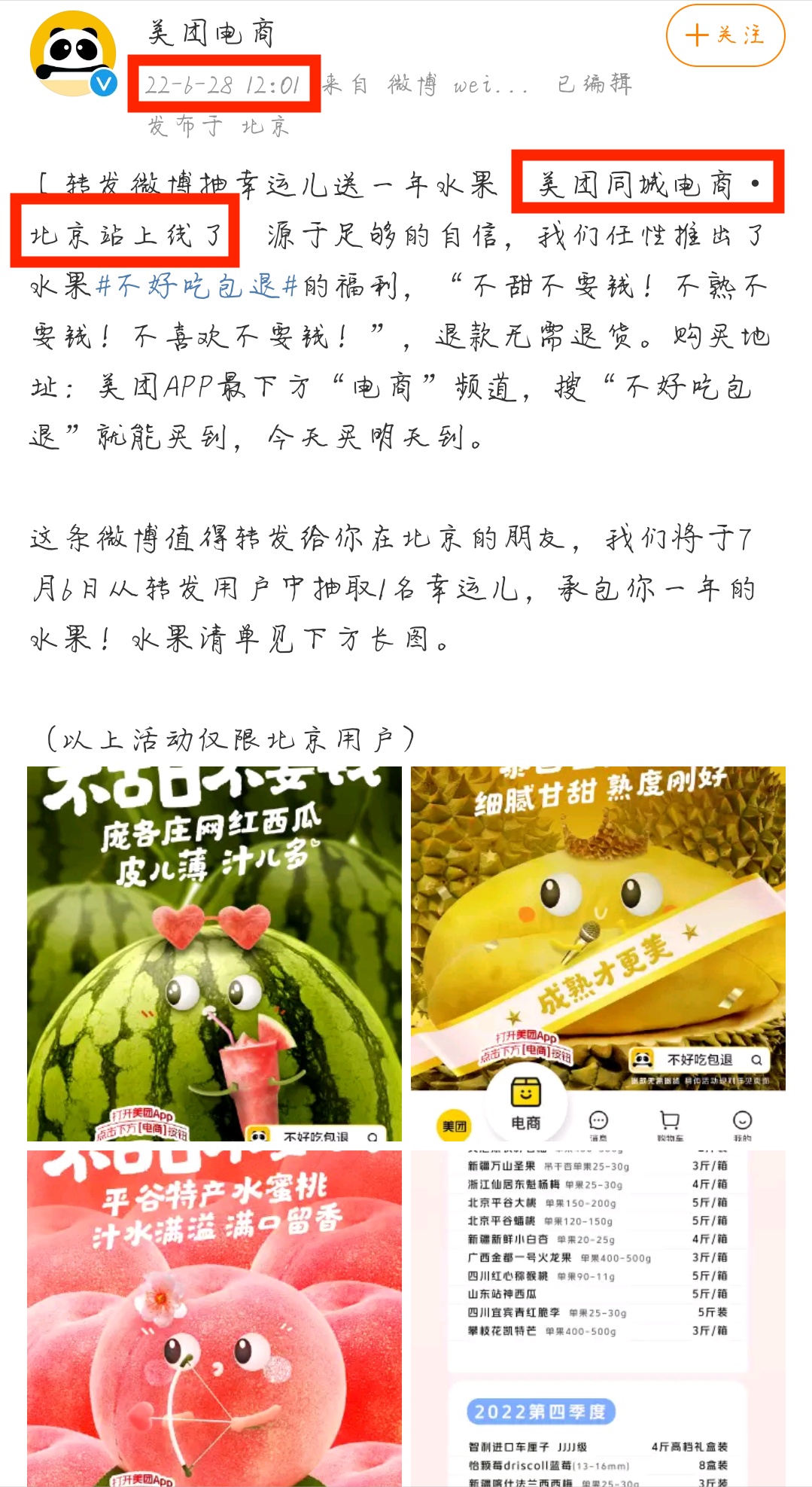
Task: Open the 美团电商 profile avatar
Action: 73,54
